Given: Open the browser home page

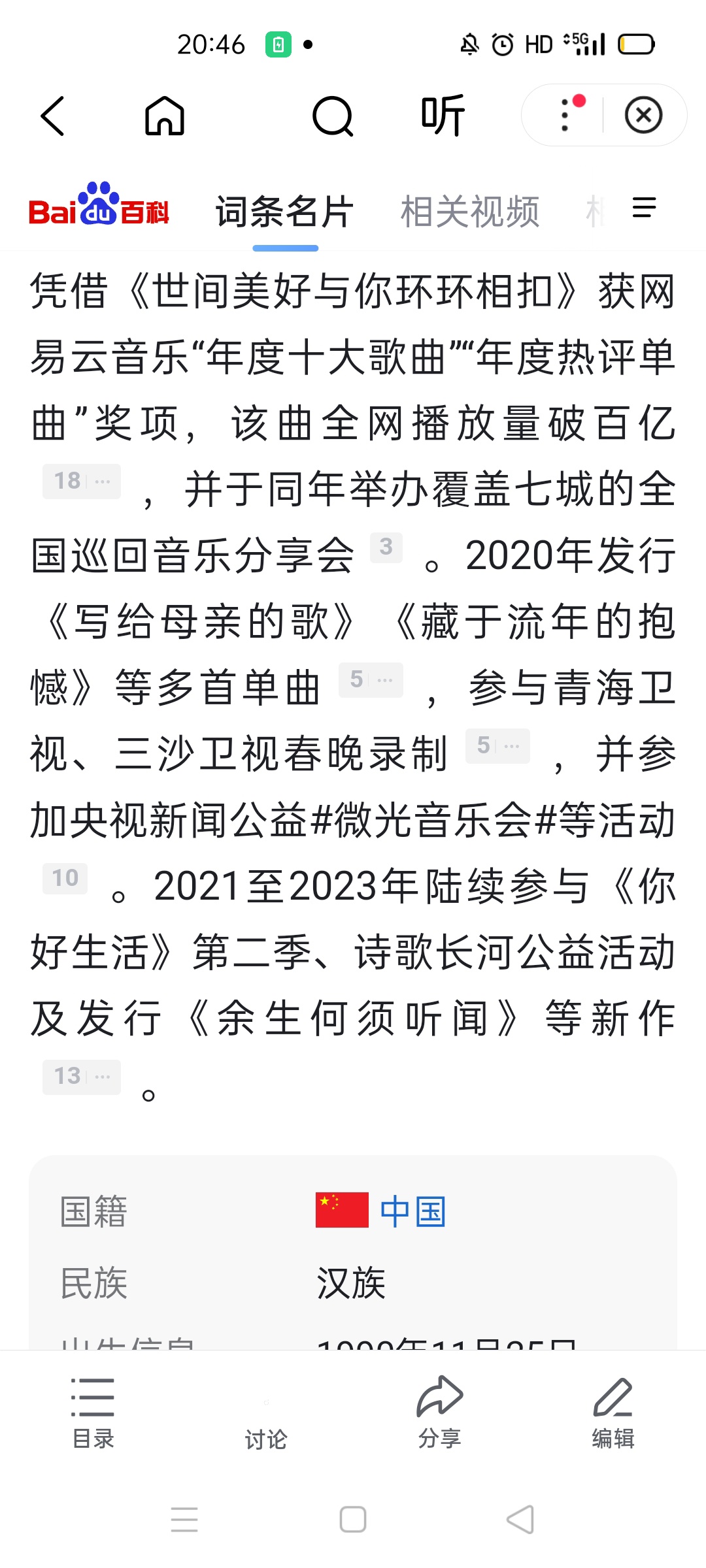Looking at the screenshot, I should pyautogui.click(x=165, y=116).
